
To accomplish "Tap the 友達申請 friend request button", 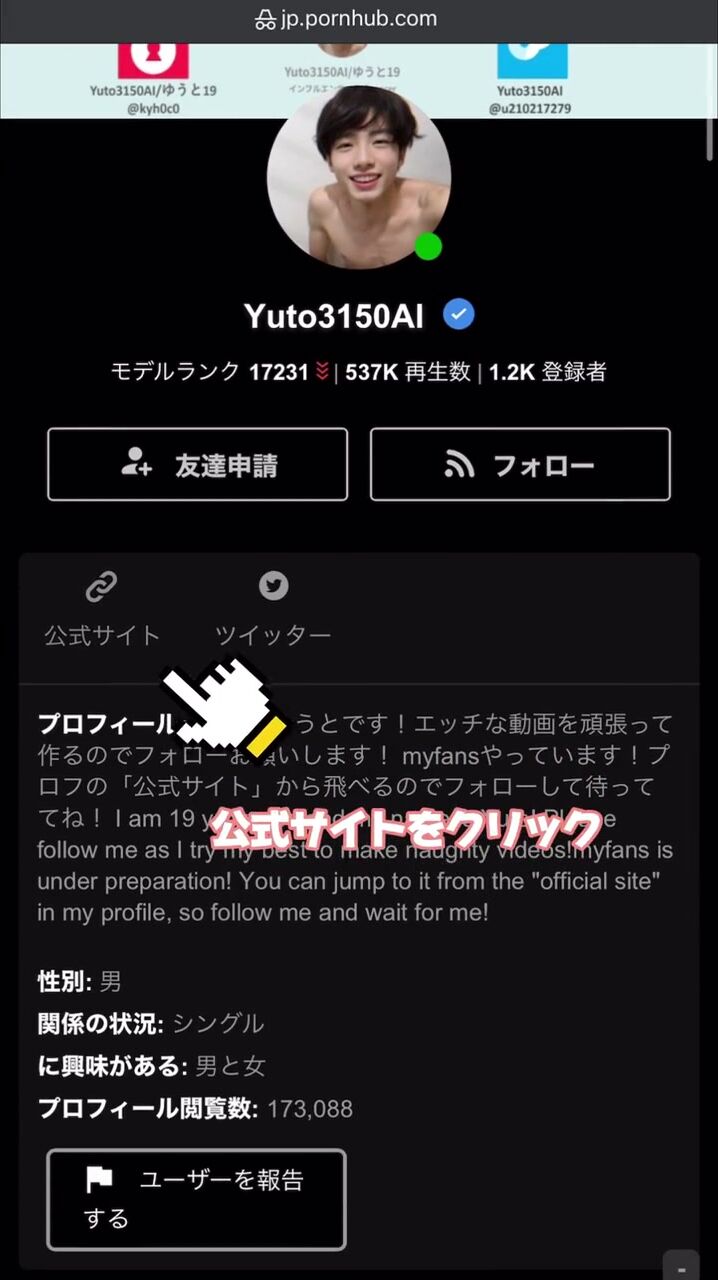I will pos(197,465).
